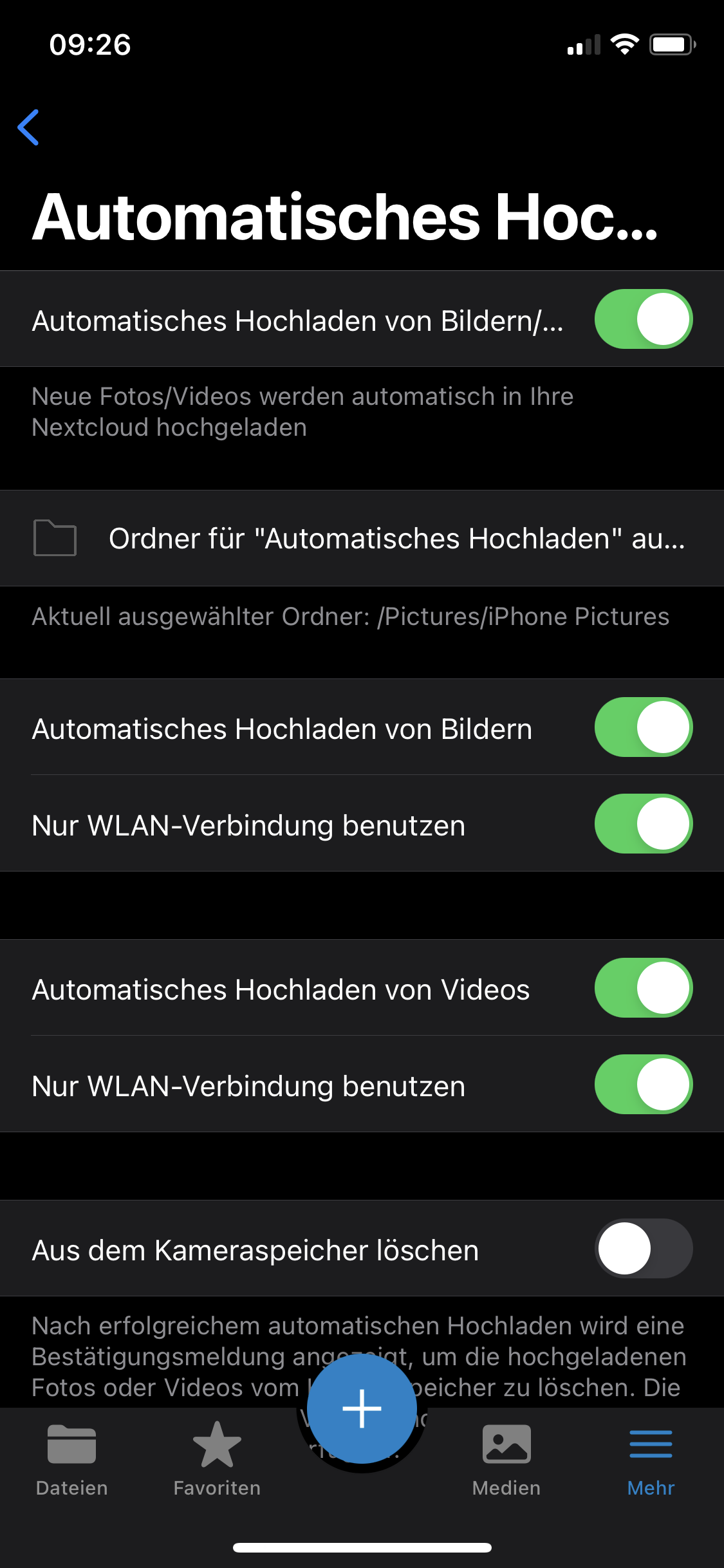Turn off Automatisches Hochladen von Videos
724x1568 pixels.
(643, 988)
